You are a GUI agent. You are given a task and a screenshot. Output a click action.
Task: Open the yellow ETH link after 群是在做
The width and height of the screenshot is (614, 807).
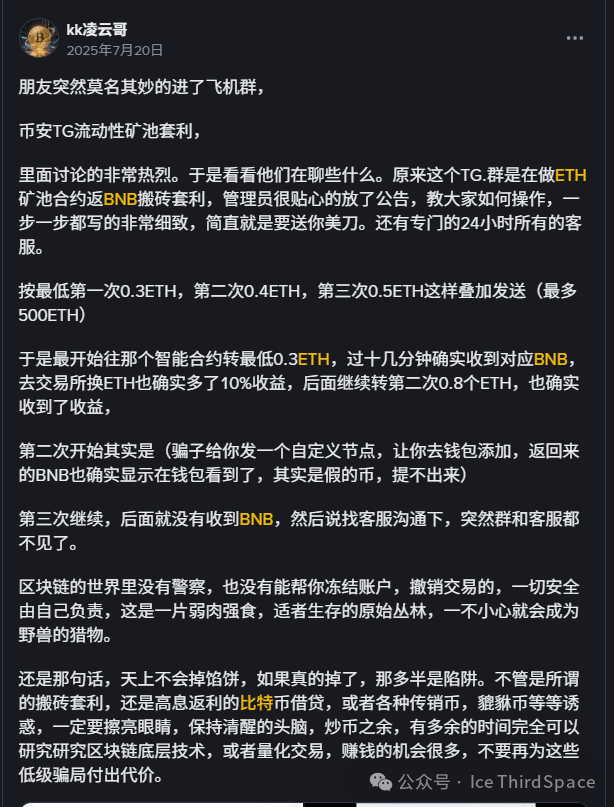click(571, 176)
